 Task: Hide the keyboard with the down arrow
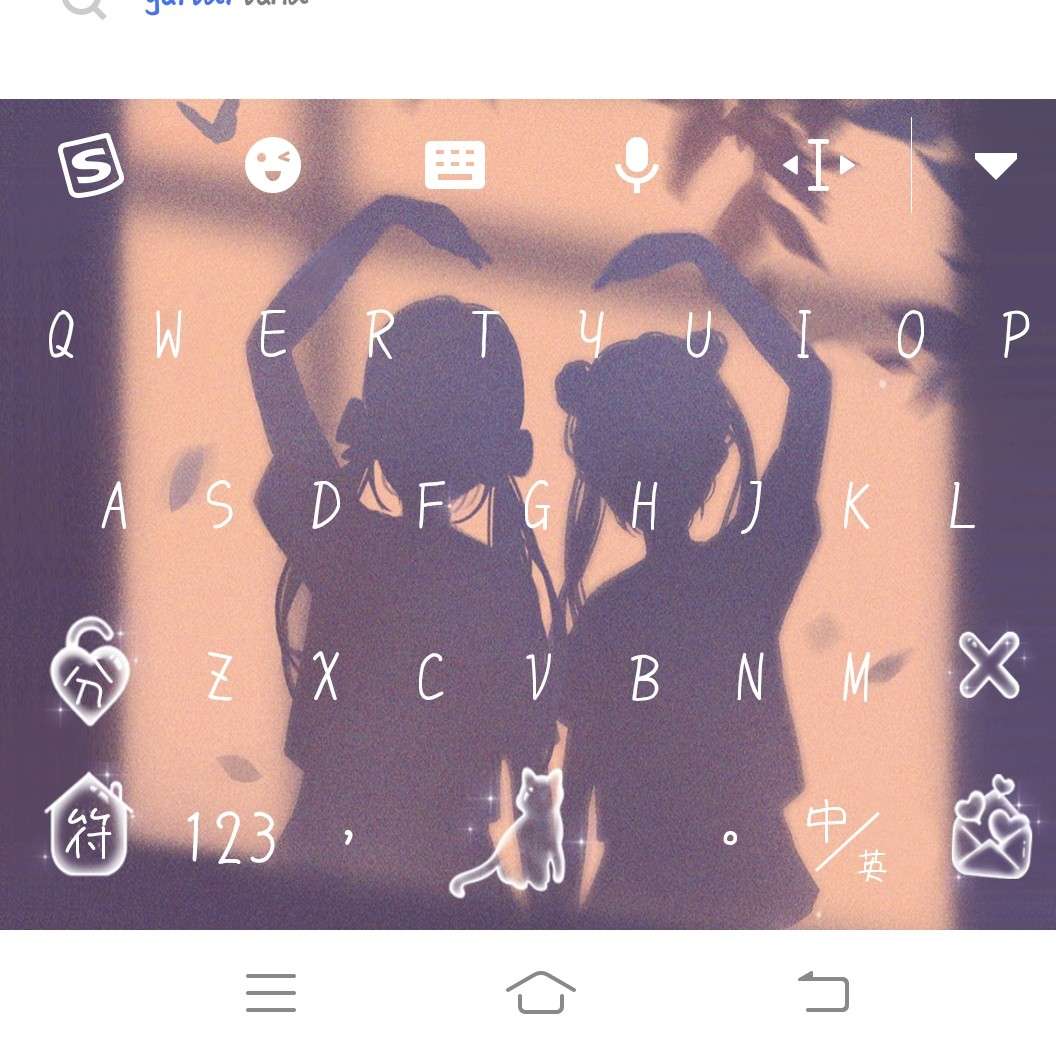[x=995, y=165]
